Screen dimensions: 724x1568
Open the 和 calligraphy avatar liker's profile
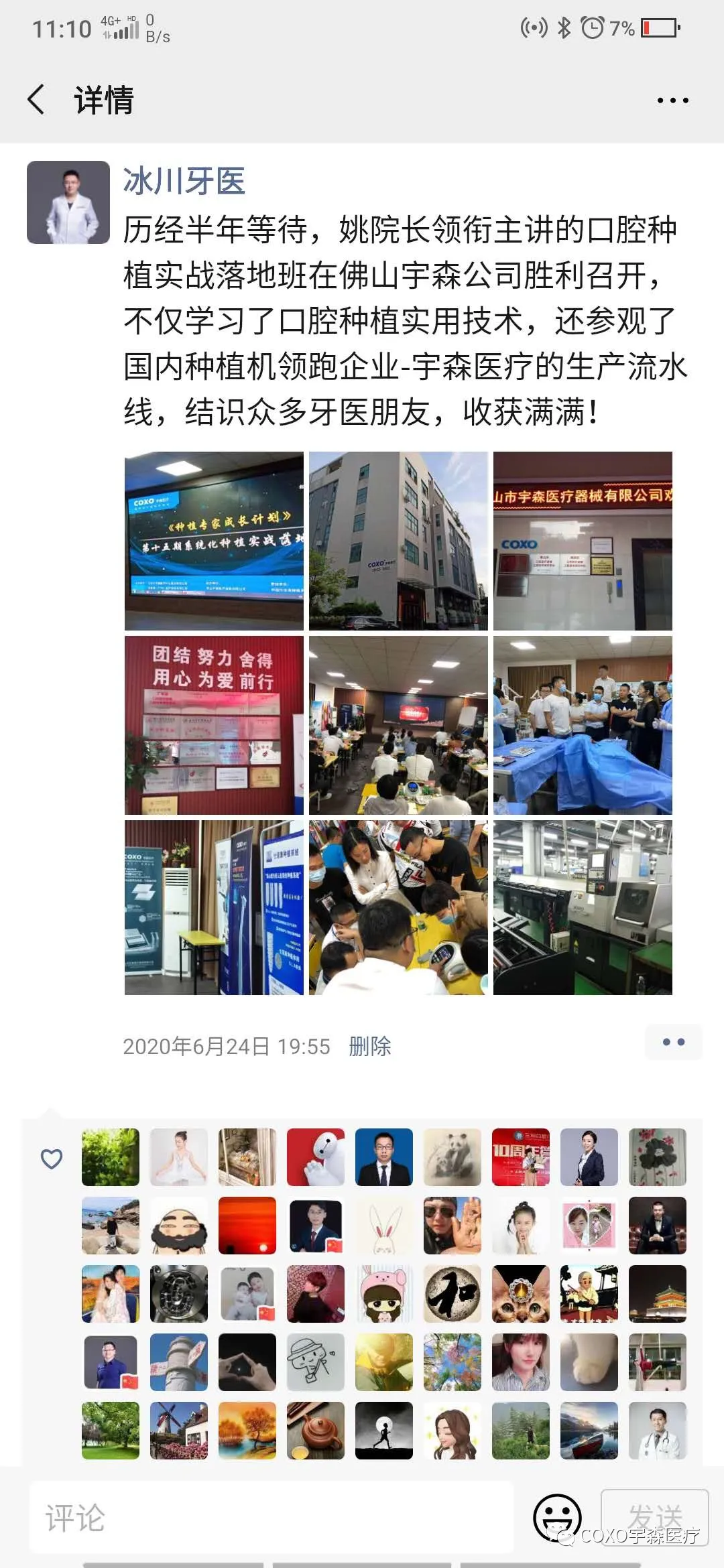click(452, 1294)
